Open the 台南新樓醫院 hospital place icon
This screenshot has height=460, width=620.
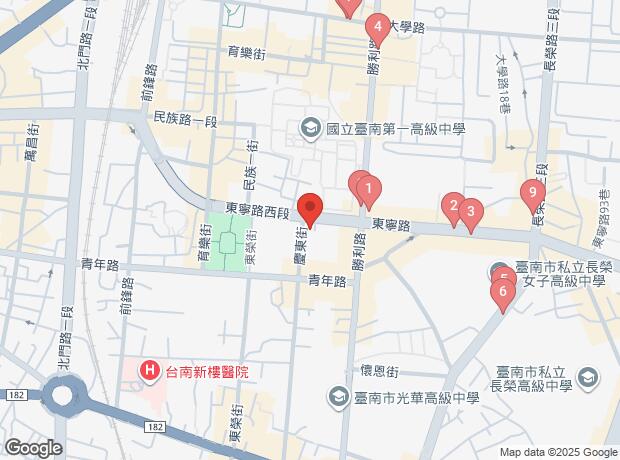click(150, 371)
